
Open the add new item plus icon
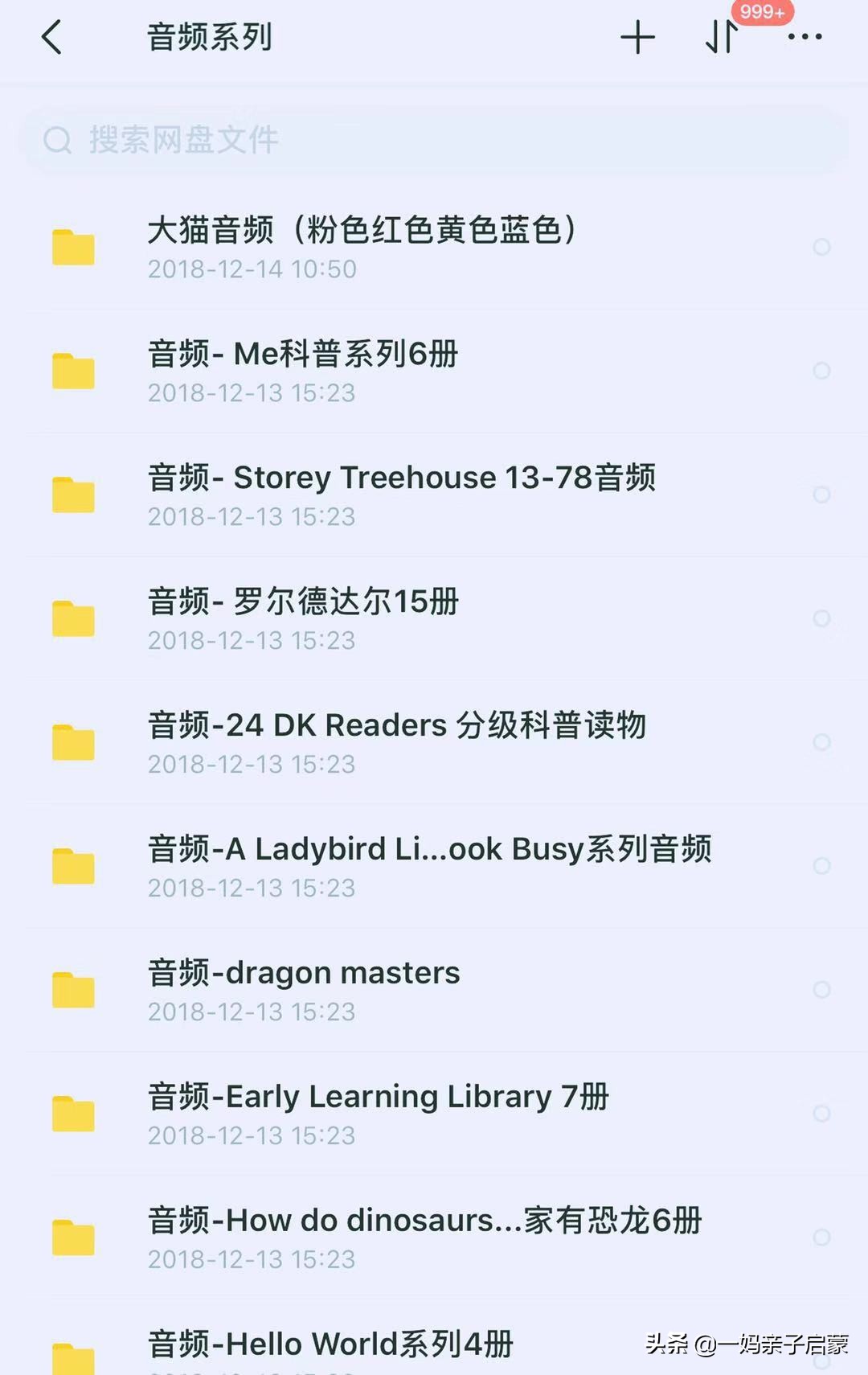pyautogui.click(x=637, y=37)
